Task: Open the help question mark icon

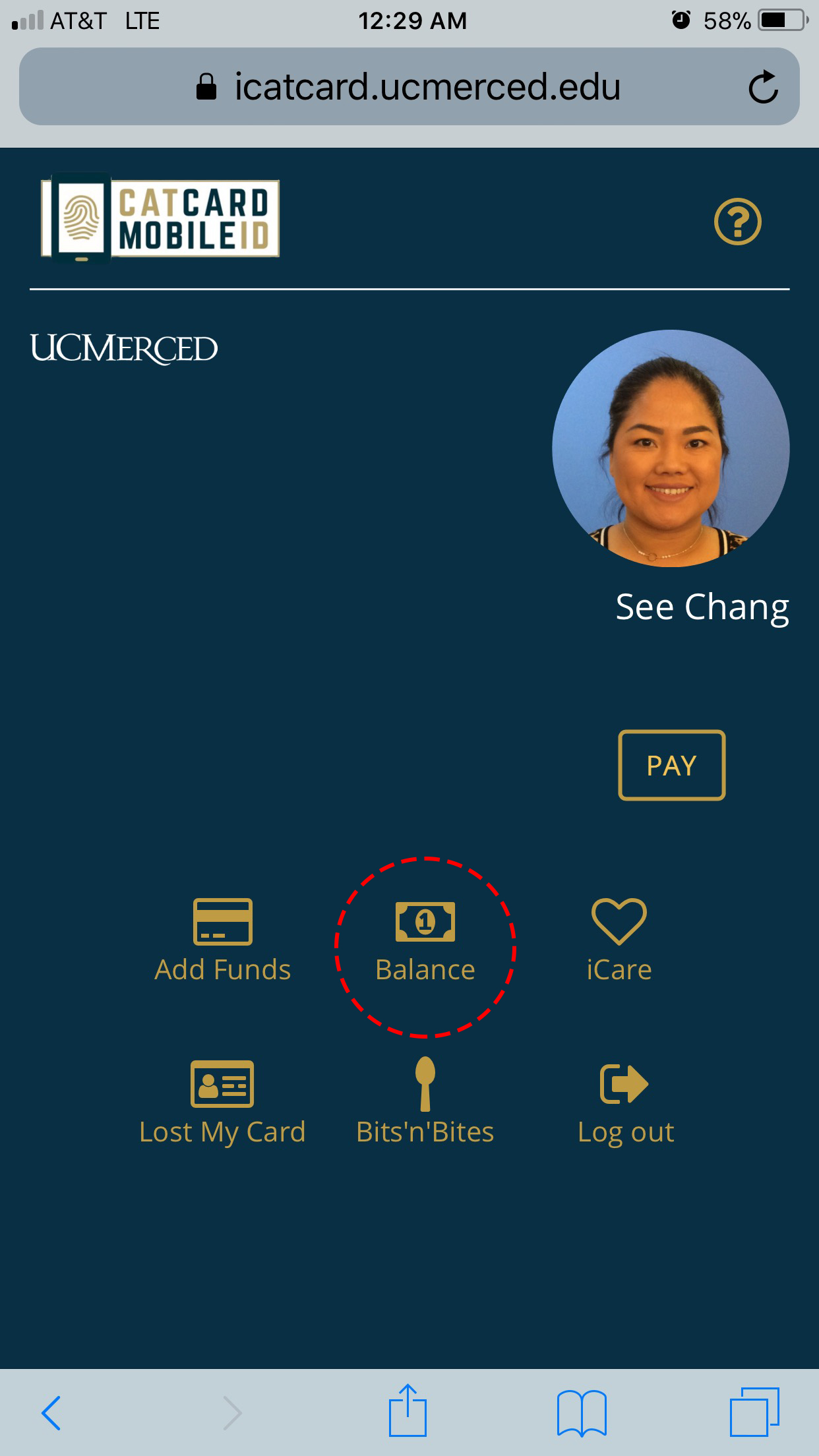Action: tap(737, 222)
